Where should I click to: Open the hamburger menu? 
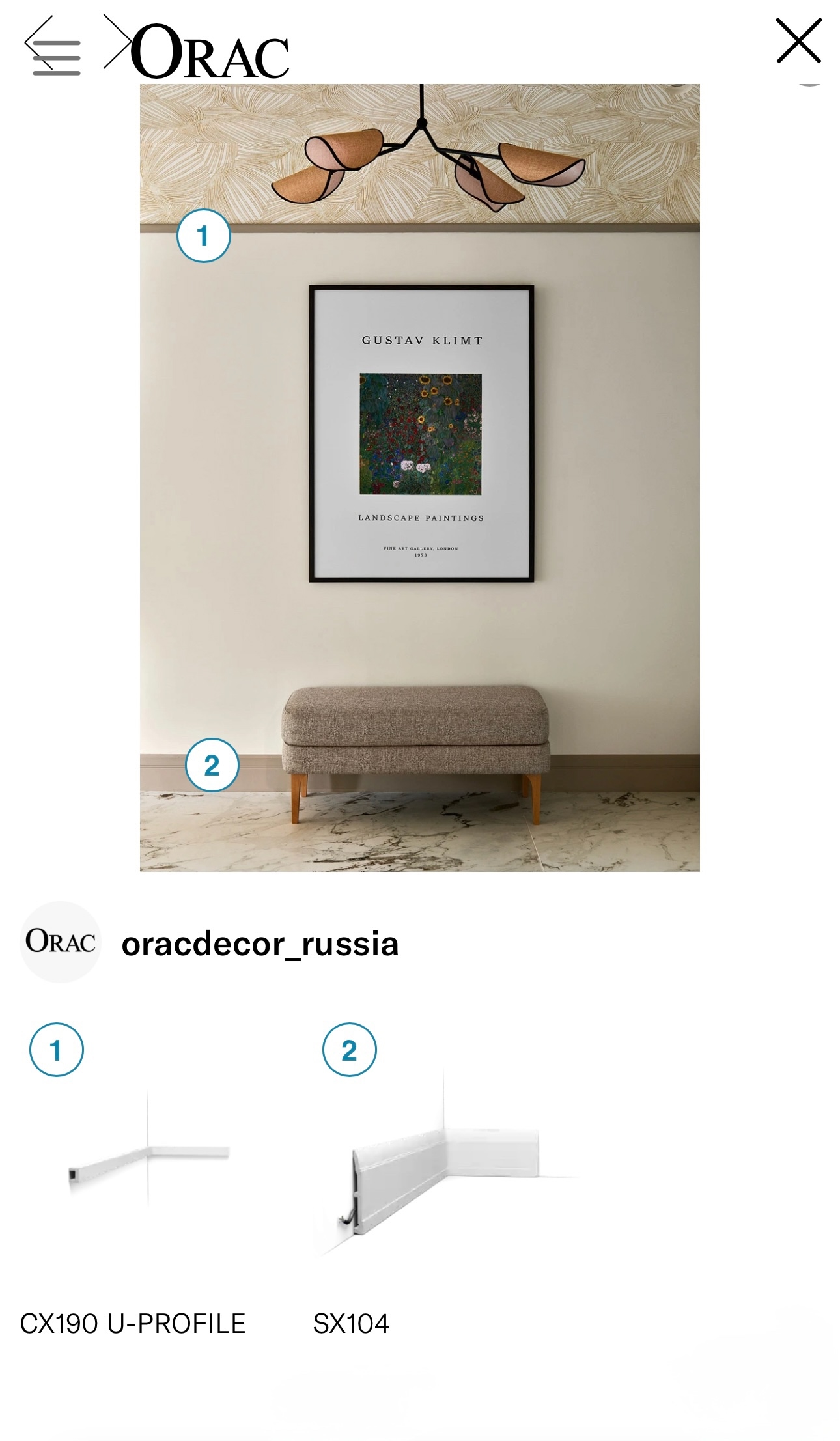pyautogui.click(x=57, y=58)
